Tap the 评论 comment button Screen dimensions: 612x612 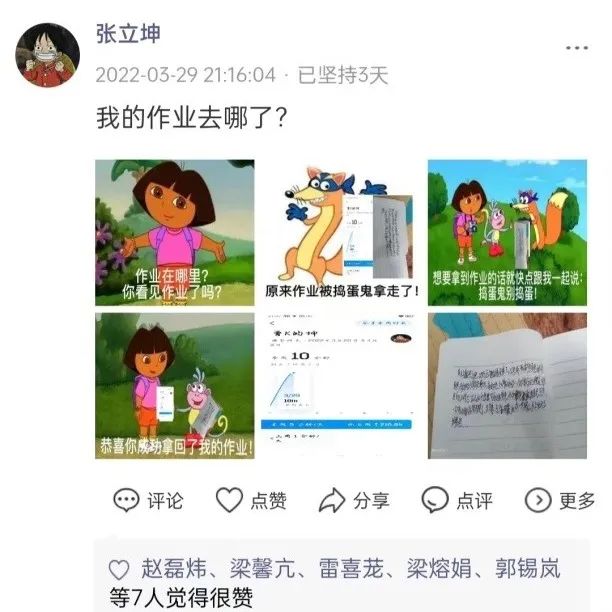coord(148,500)
